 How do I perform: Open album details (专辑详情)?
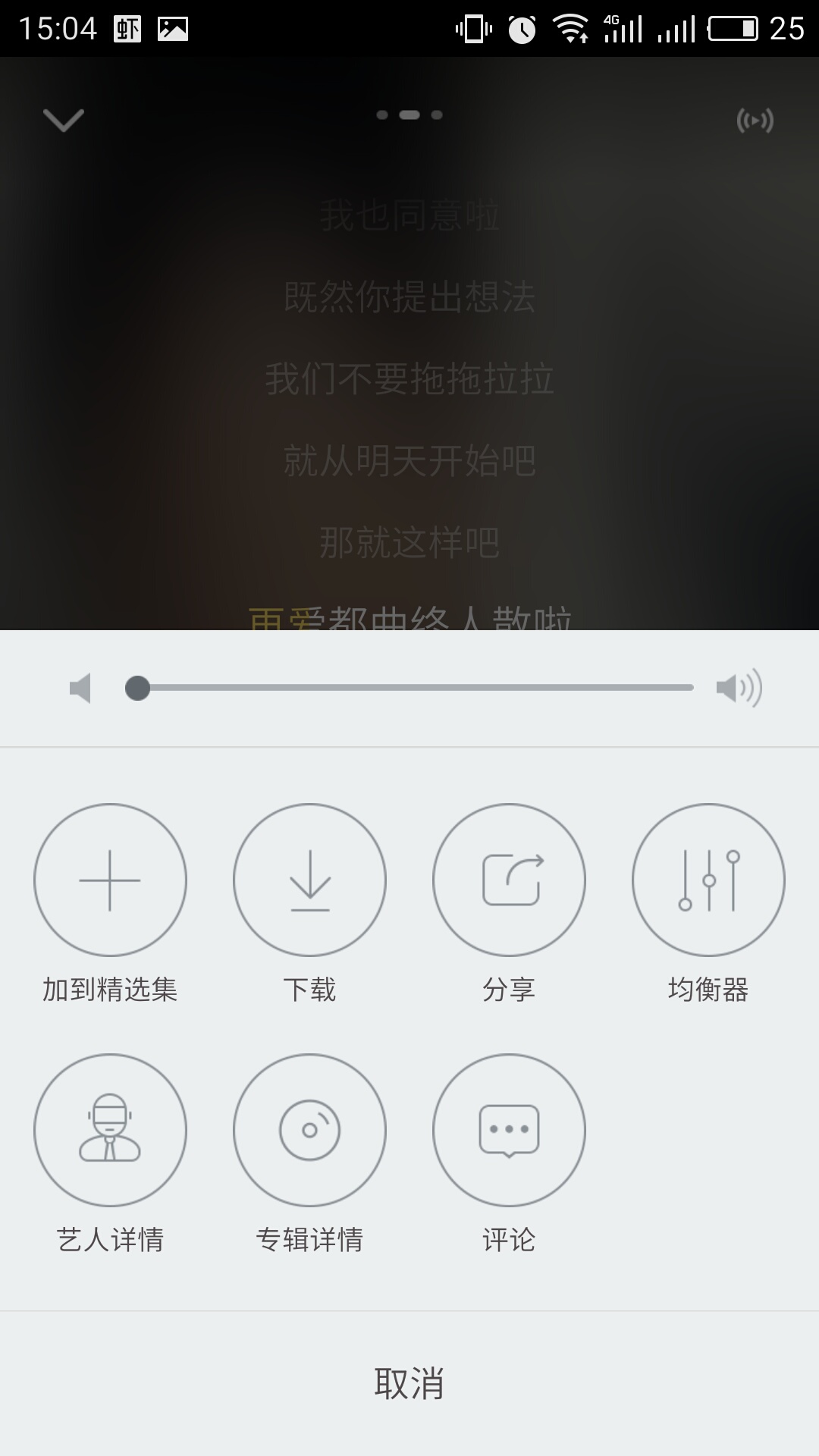[x=309, y=1130]
